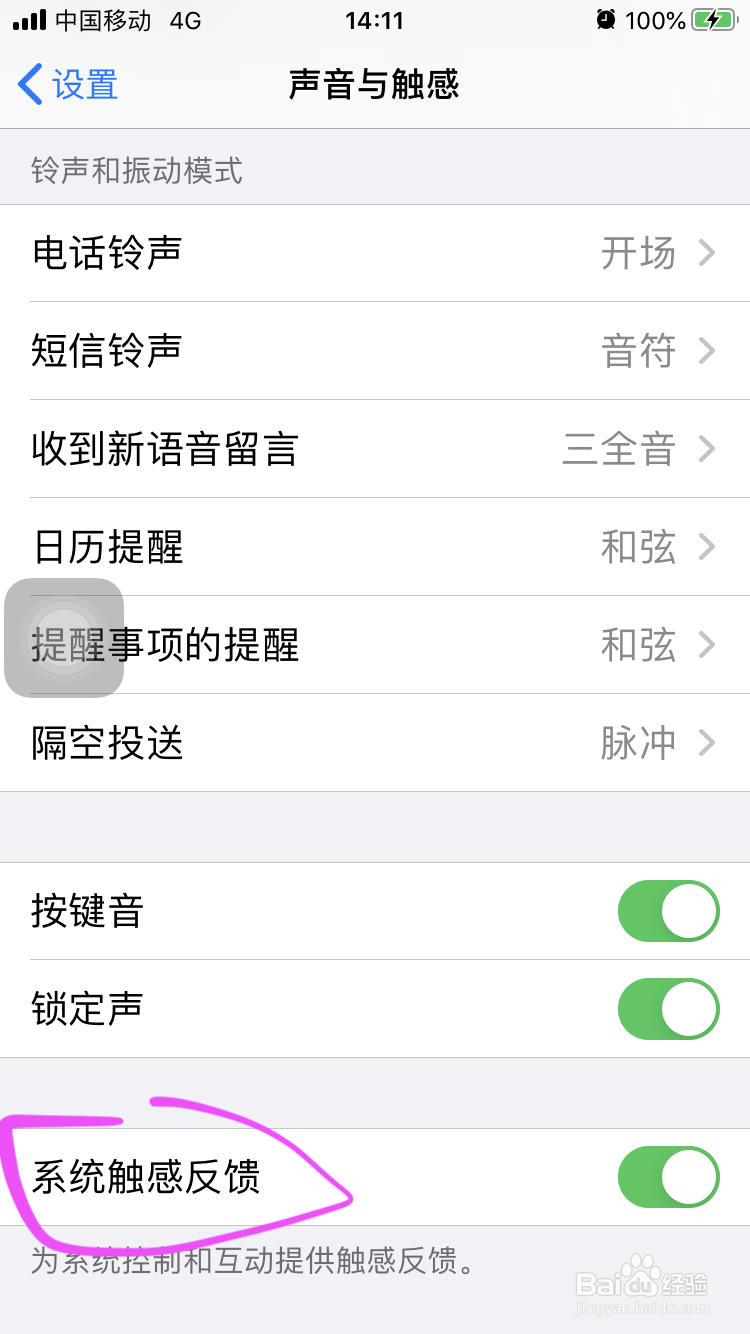The image size is (750, 1334).
Task: Open the 短信铃声 chevron
Action: [x=708, y=351]
